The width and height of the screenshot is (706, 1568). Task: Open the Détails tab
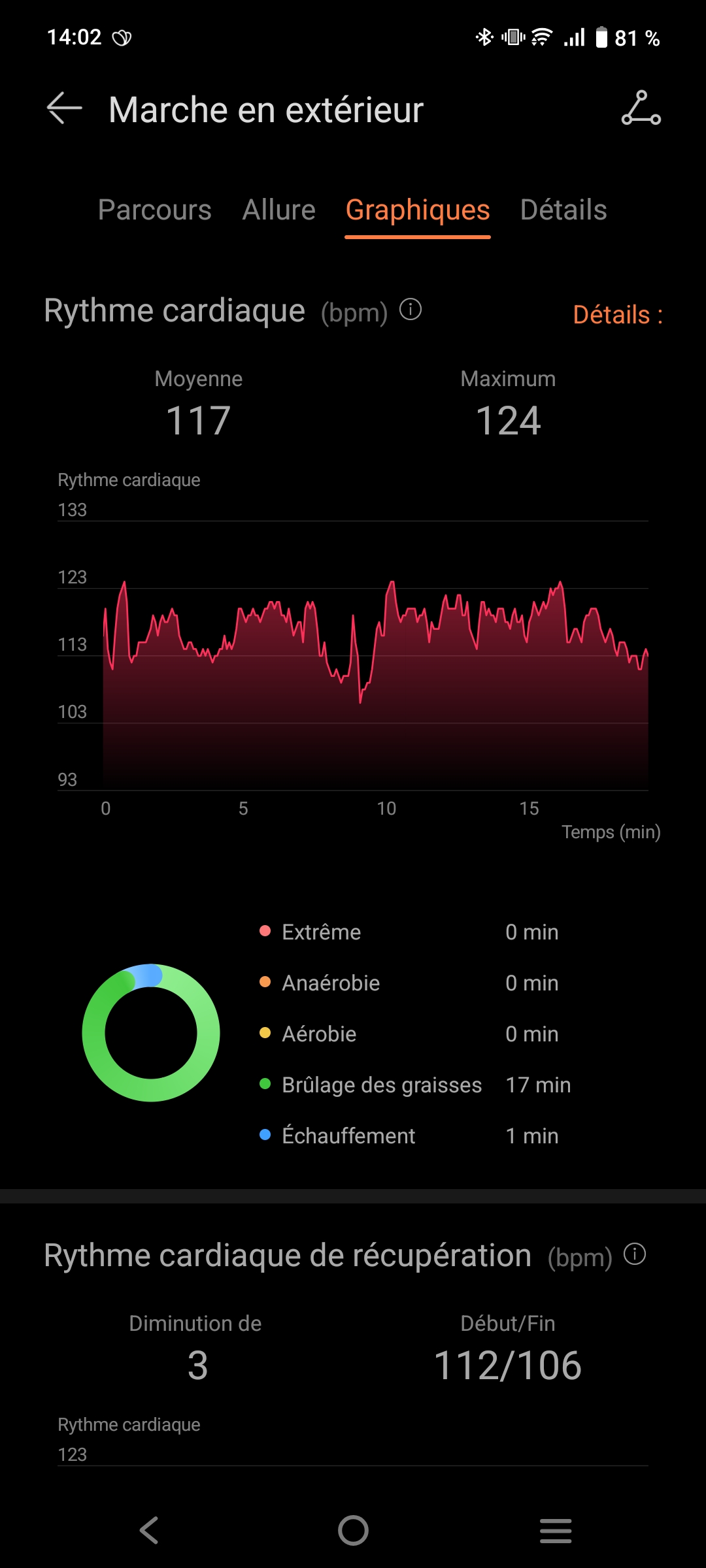pos(563,210)
